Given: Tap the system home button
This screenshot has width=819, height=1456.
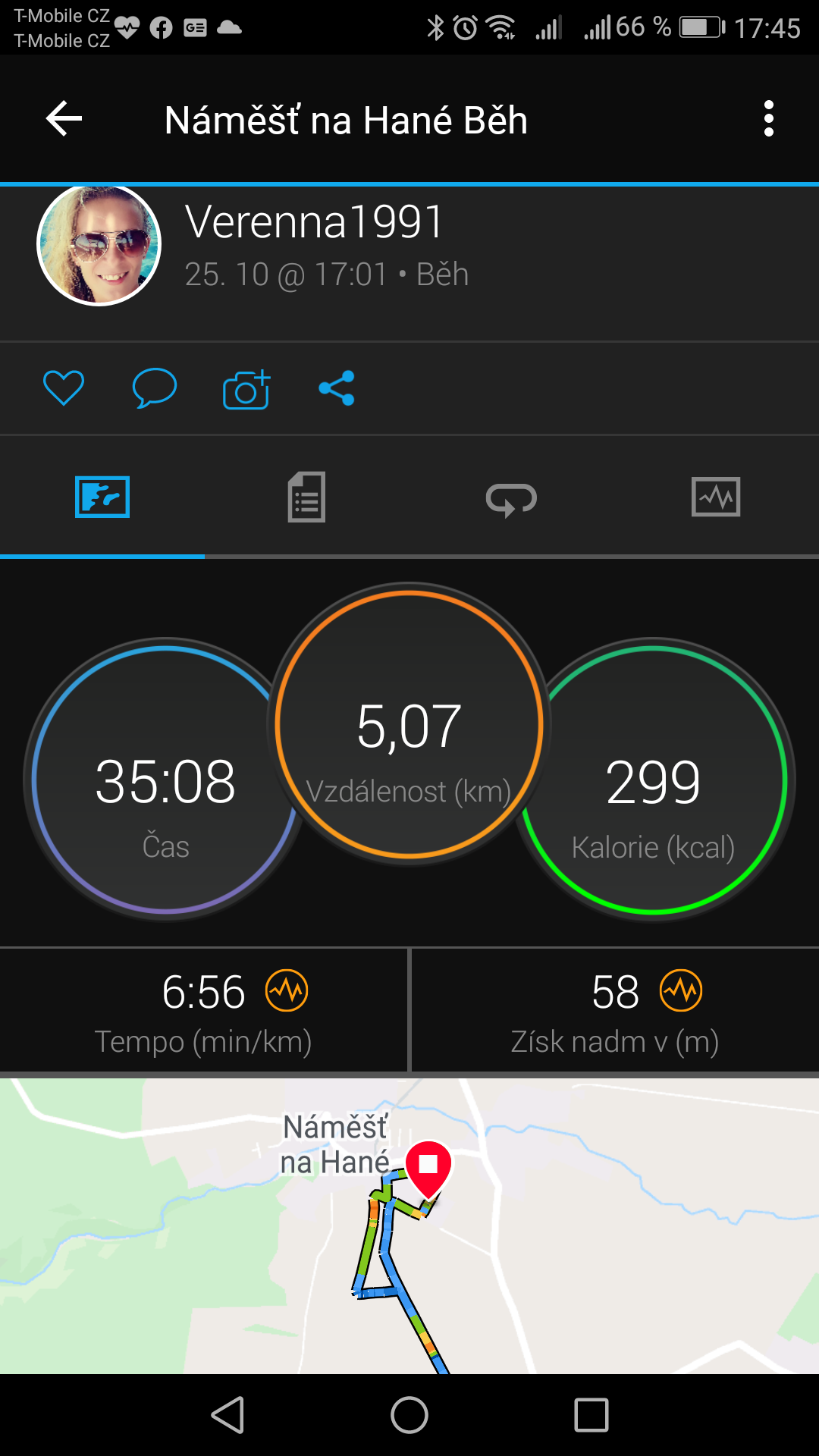Looking at the screenshot, I should coord(409,1415).
